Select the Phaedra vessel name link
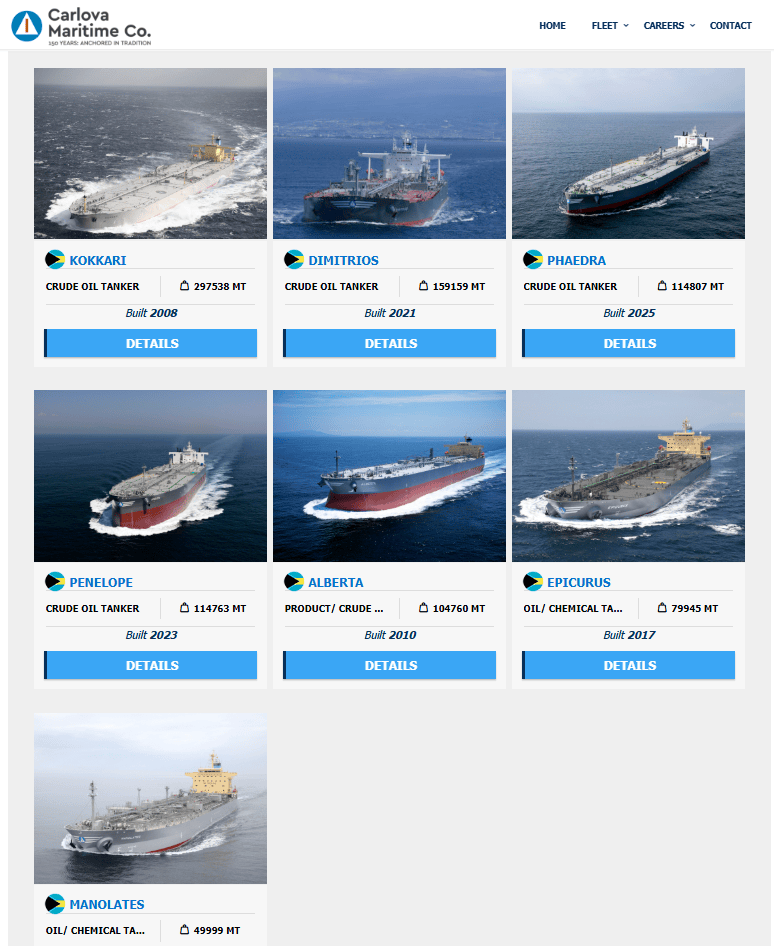 click(576, 261)
